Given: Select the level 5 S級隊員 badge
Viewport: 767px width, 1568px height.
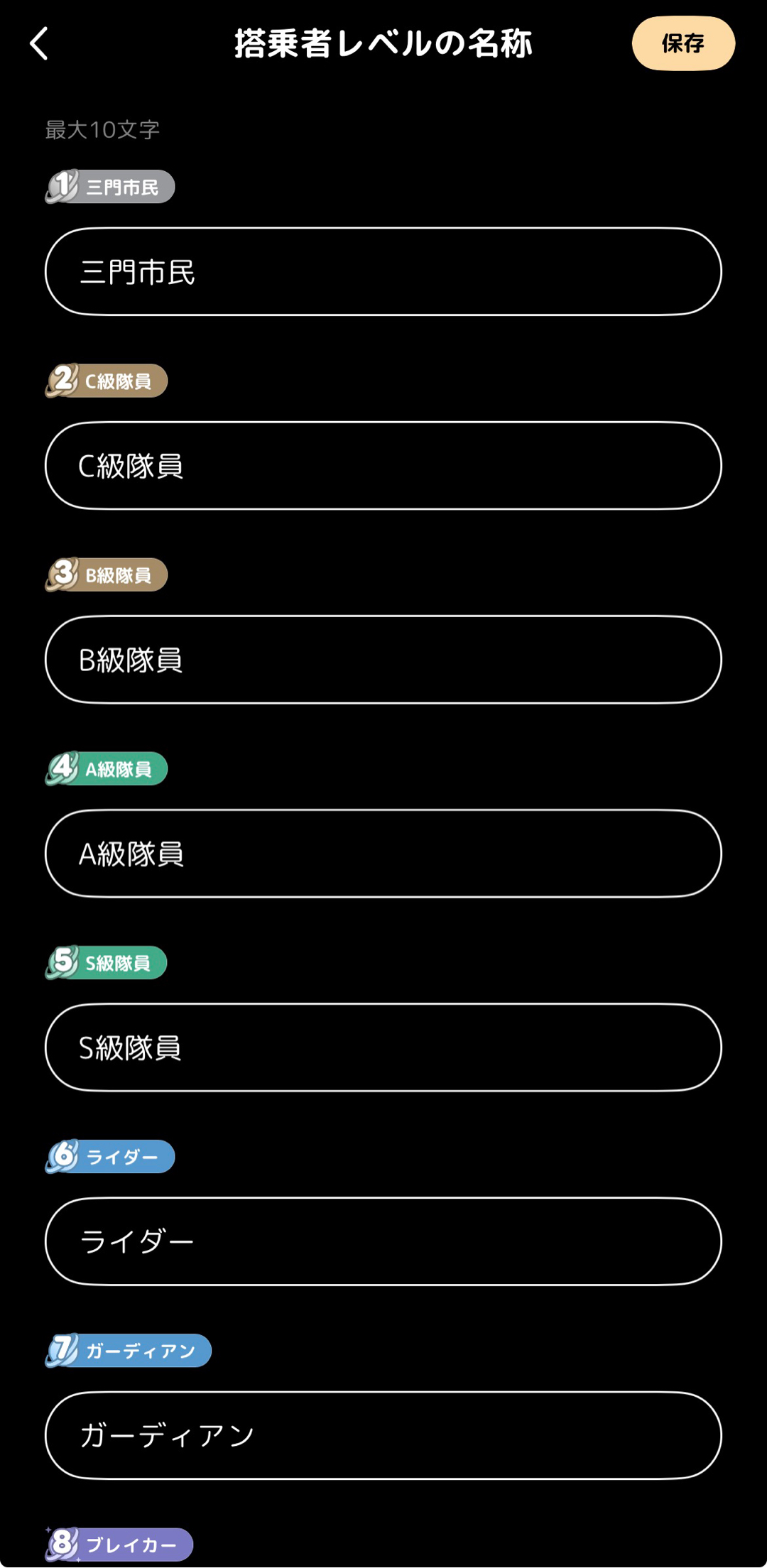Looking at the screenshot, I should pos(104,963).
